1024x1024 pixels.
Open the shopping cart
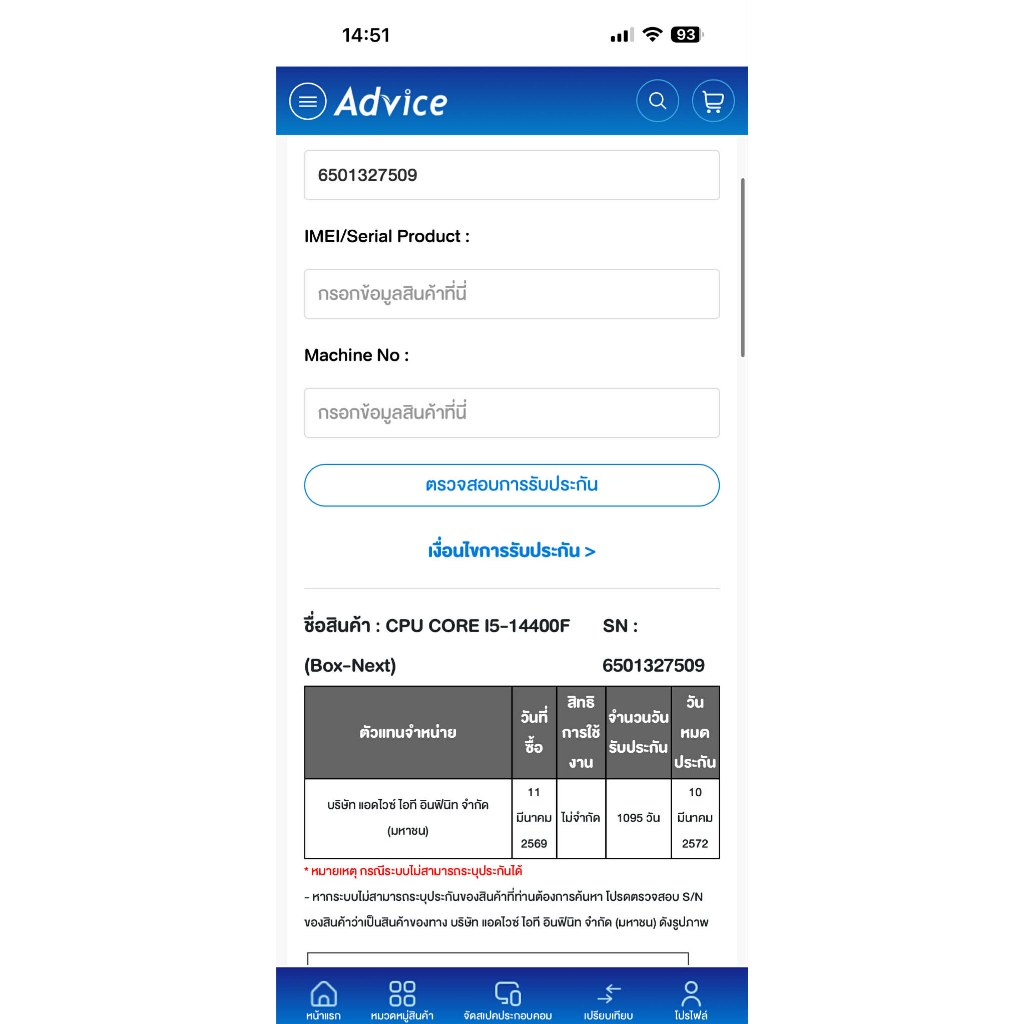(x=712, y=101)
